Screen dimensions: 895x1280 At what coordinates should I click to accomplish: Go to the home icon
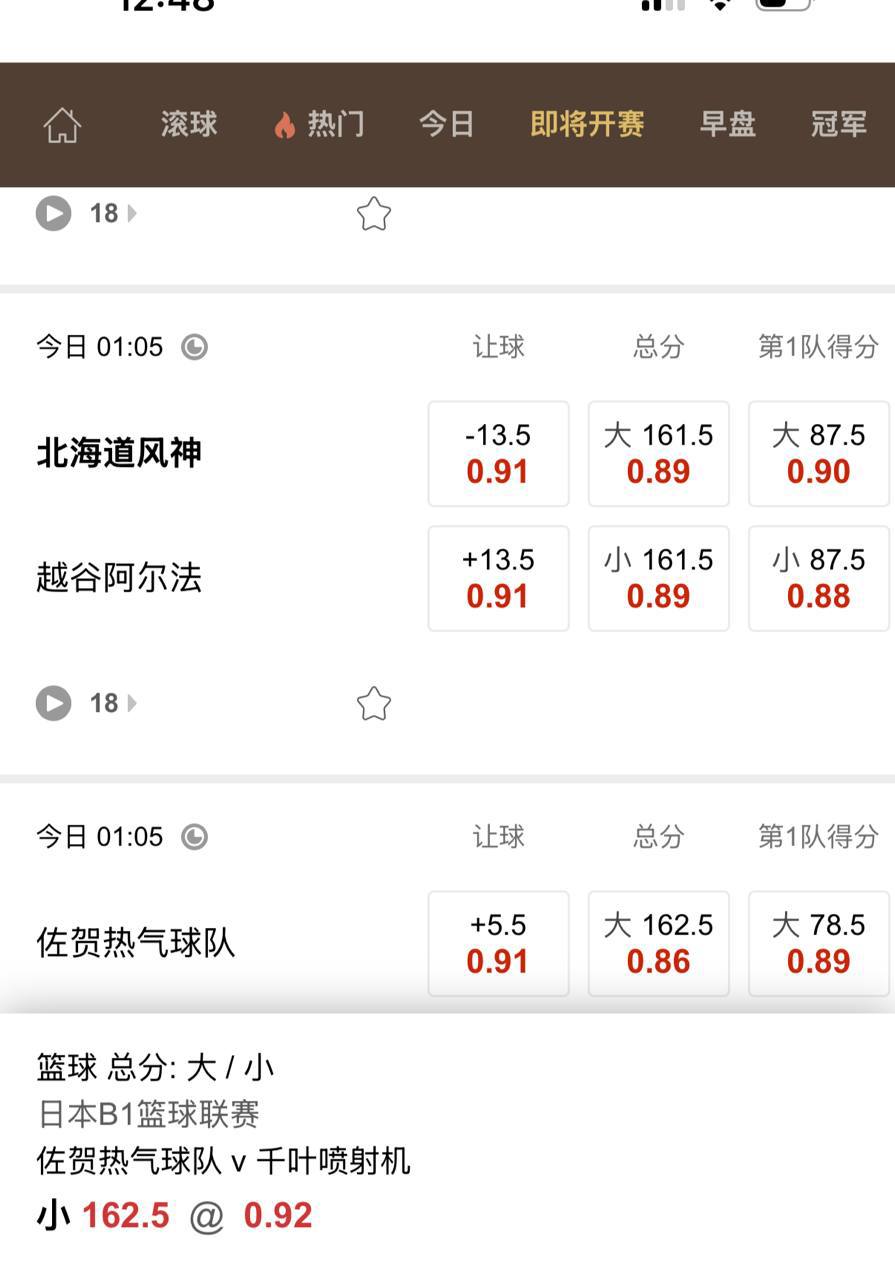pyautogui.click(x=62, y=125)
